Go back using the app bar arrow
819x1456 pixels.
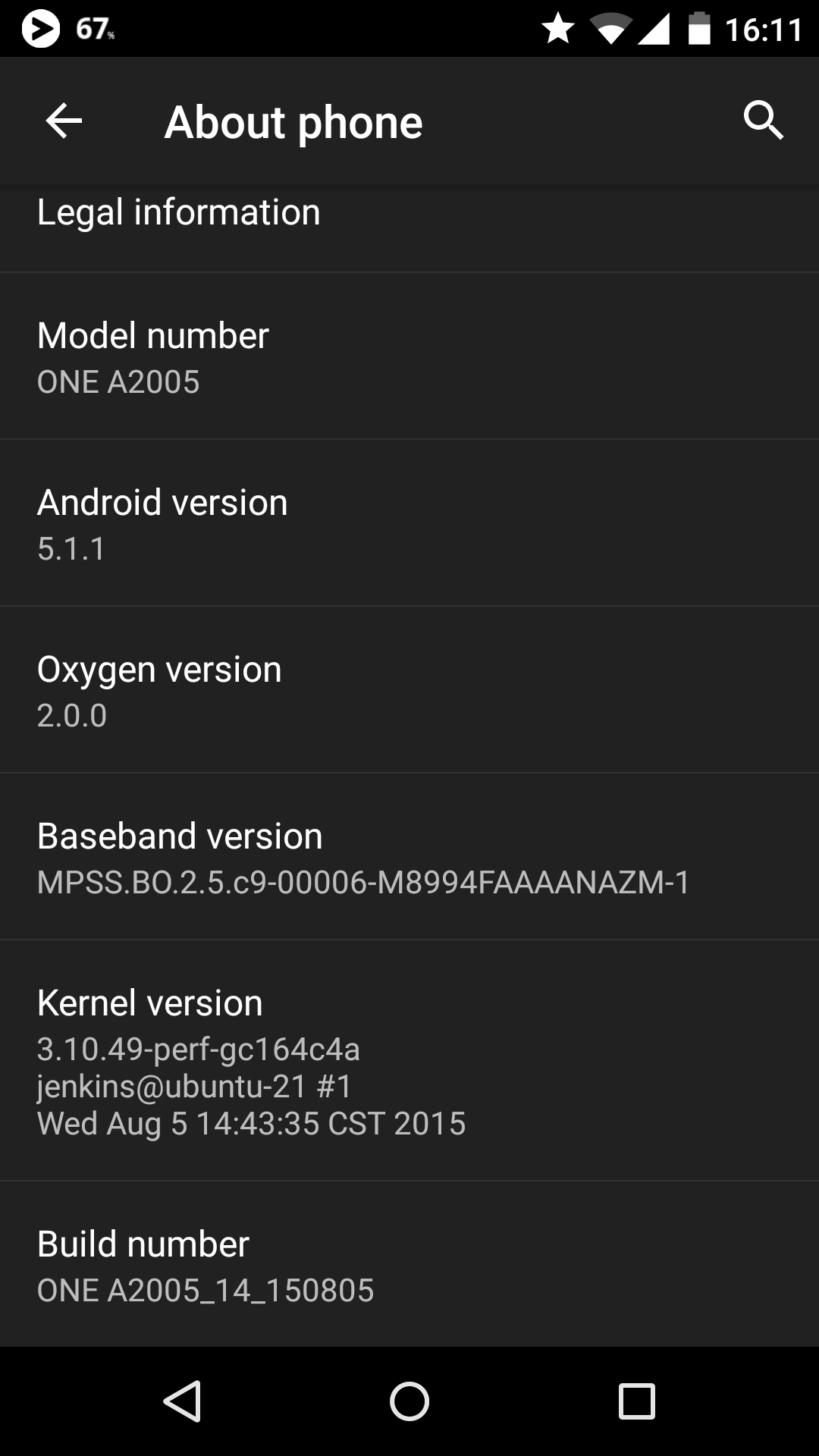click(64, 121)
